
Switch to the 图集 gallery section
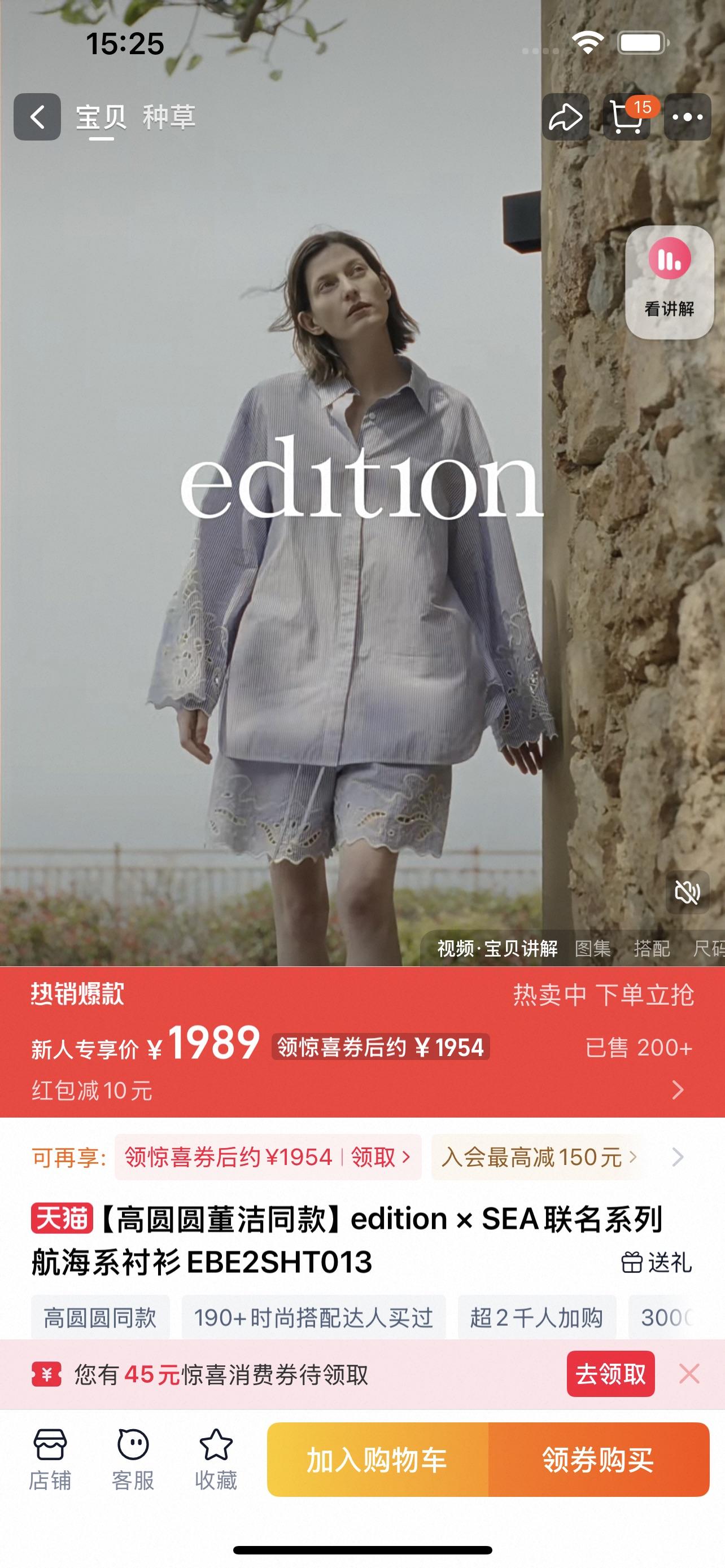tap(592, 948)
